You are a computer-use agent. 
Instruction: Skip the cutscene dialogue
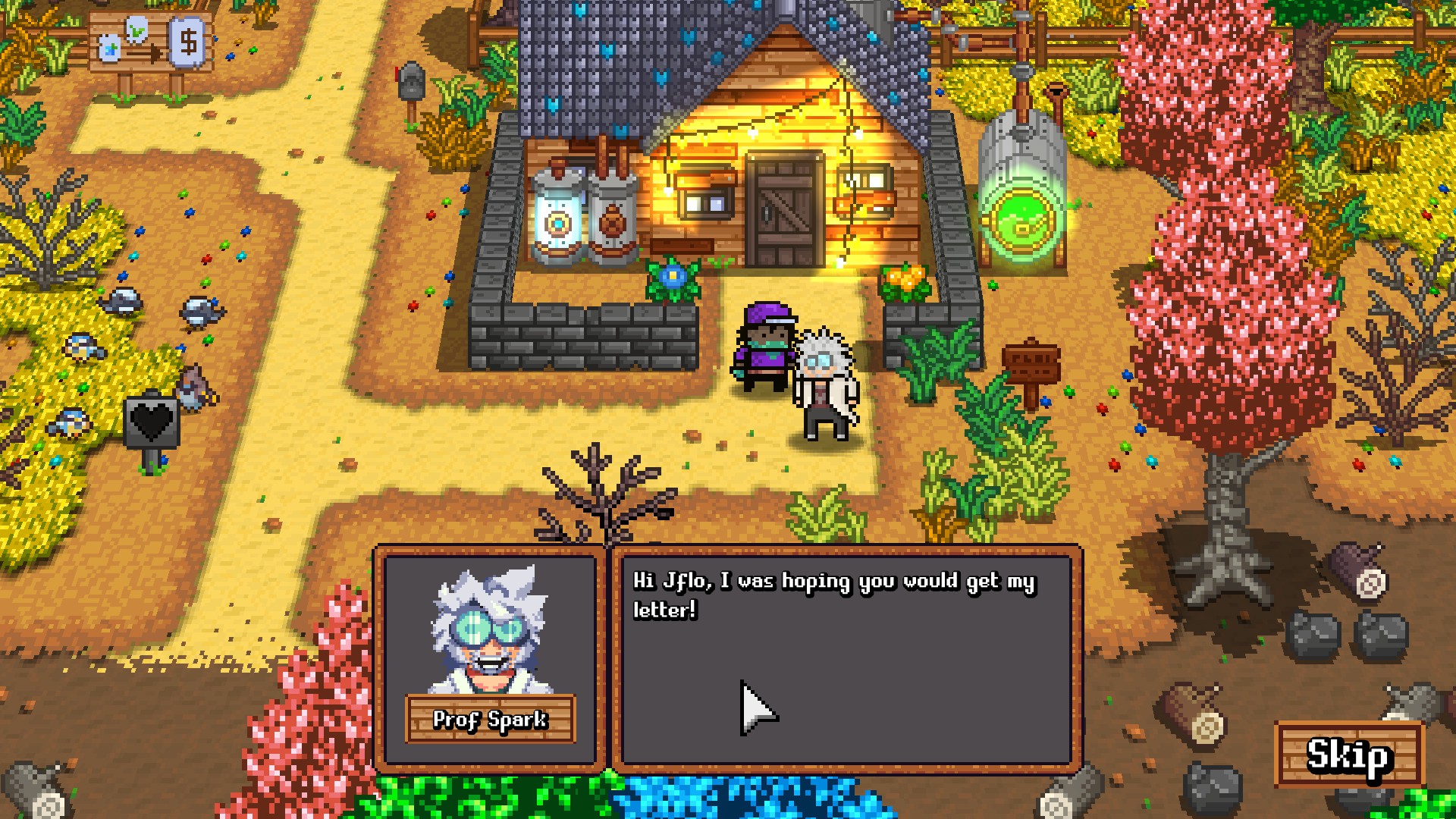(1348, 755)
